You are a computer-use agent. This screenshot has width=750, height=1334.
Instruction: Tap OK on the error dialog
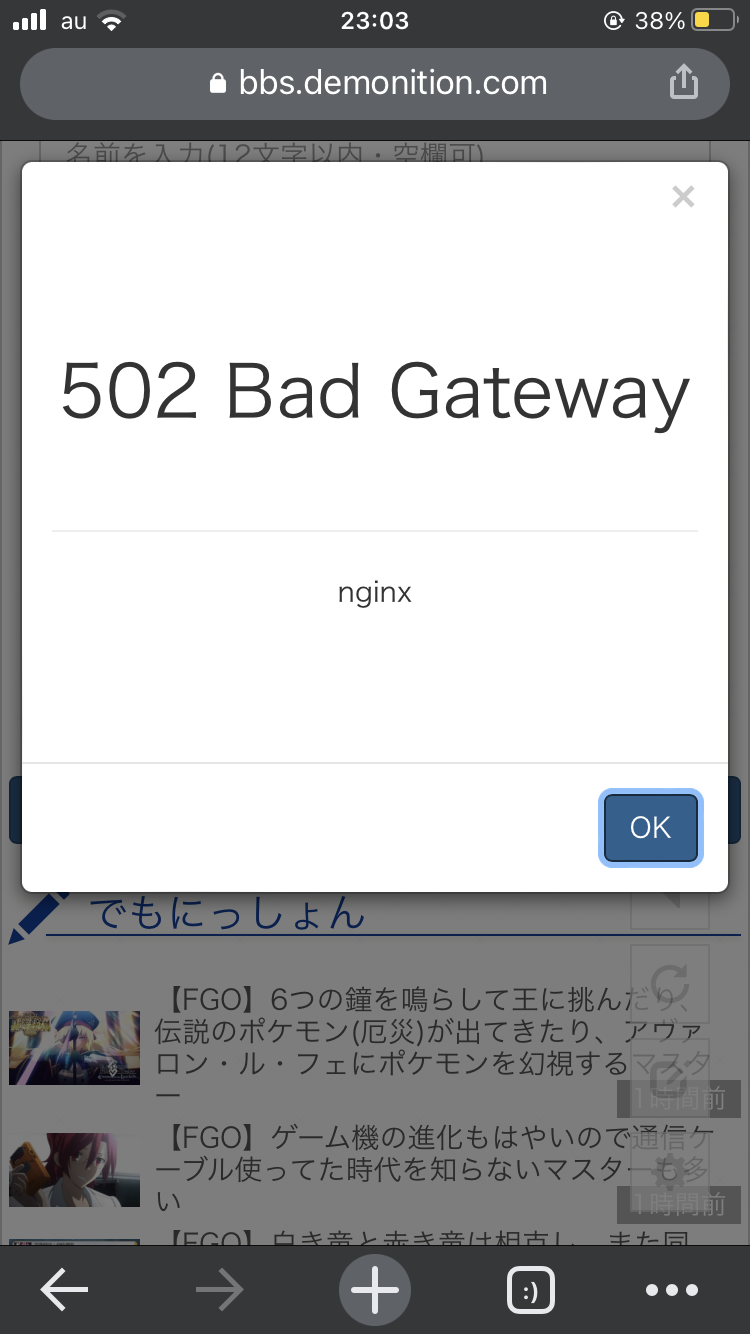tap(650, 827)
